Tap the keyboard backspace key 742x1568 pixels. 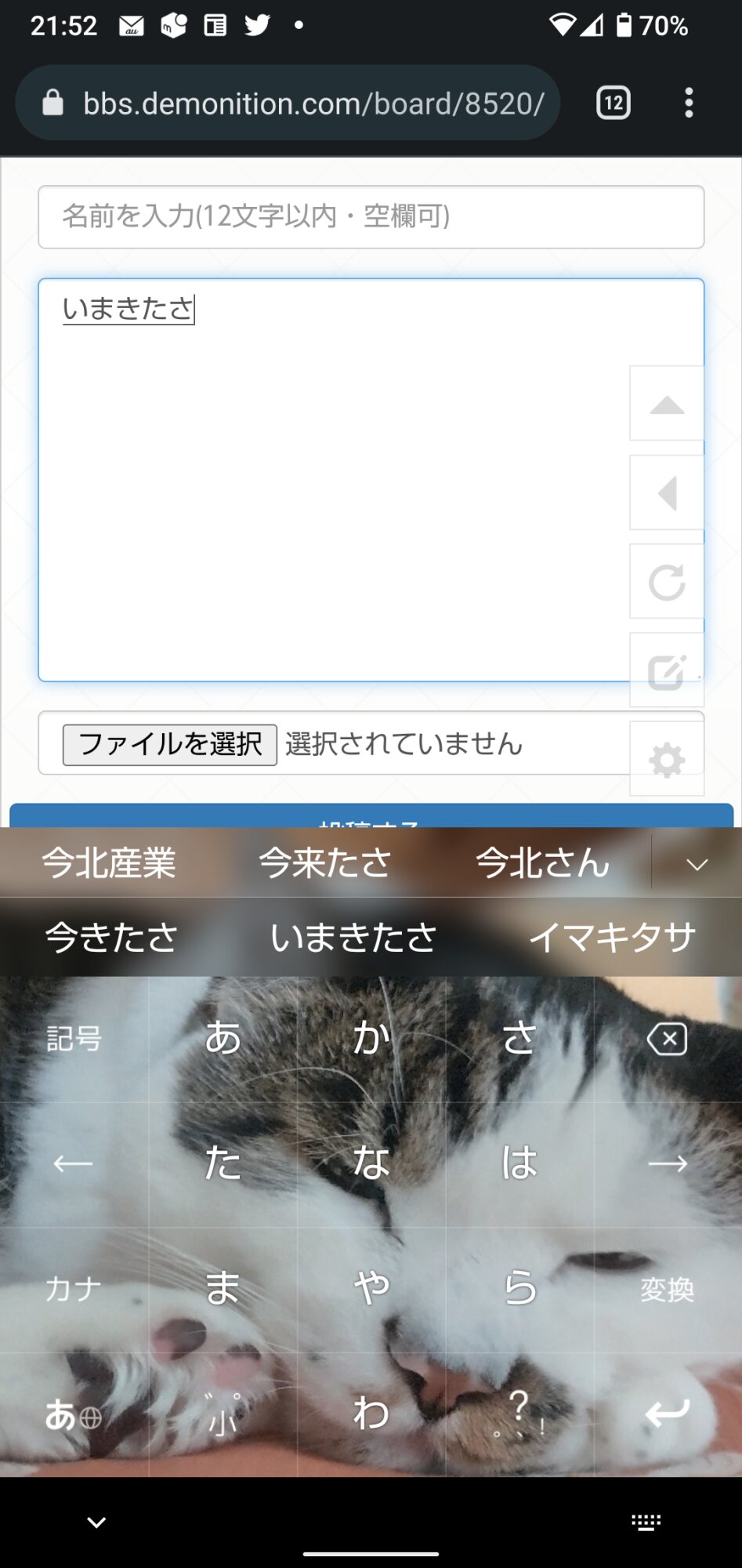667,1040
